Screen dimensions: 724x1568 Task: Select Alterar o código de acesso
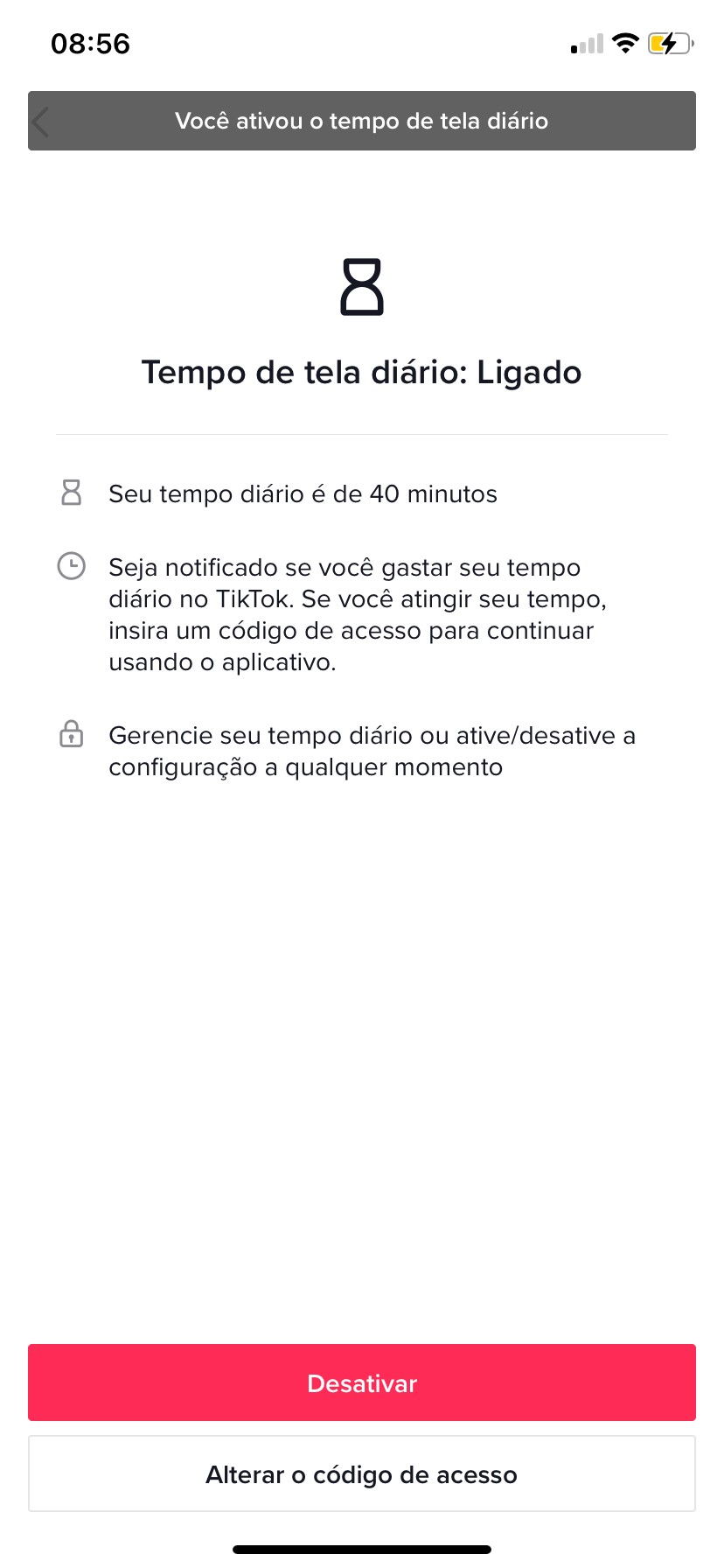coord(362,1474)
